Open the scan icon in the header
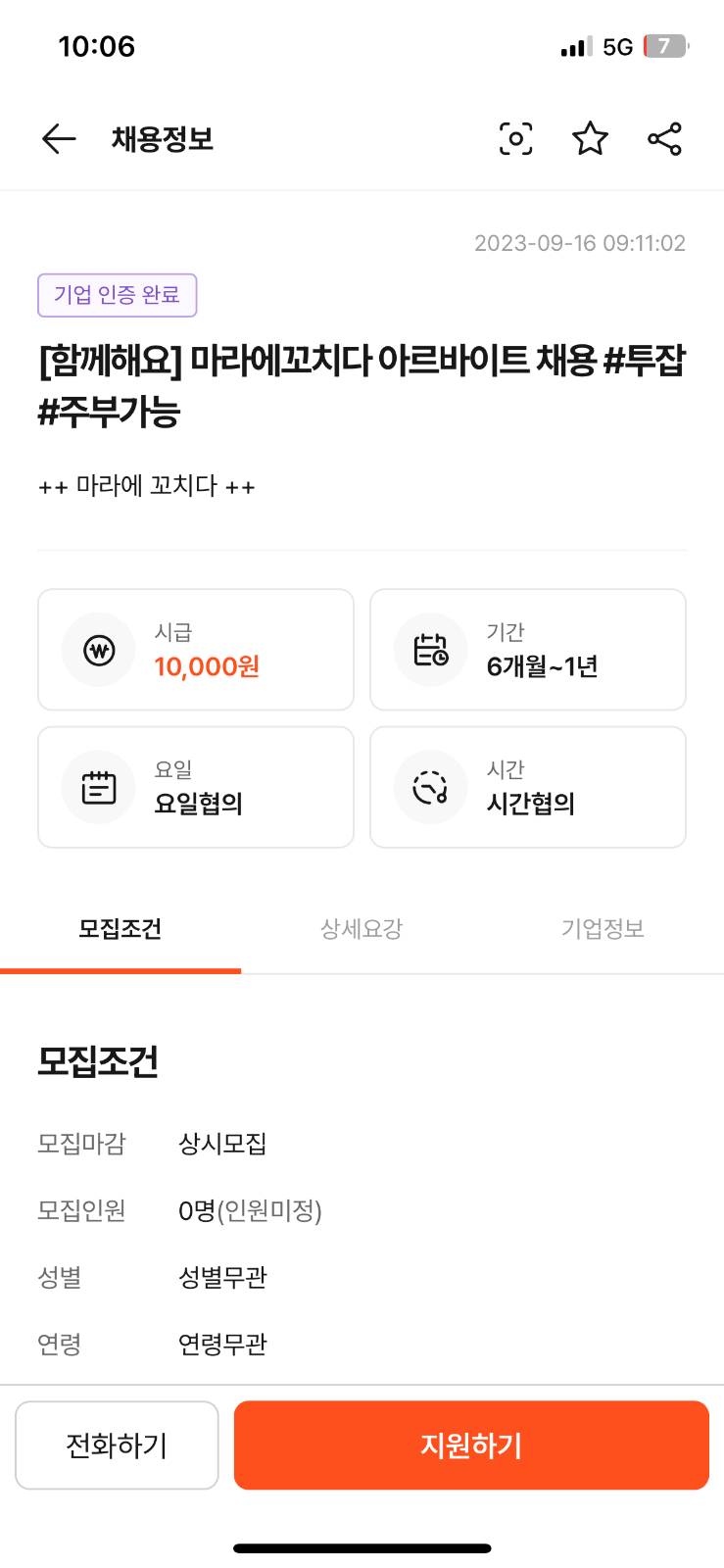Screen dimensions: 724x1568 (515, 139)
